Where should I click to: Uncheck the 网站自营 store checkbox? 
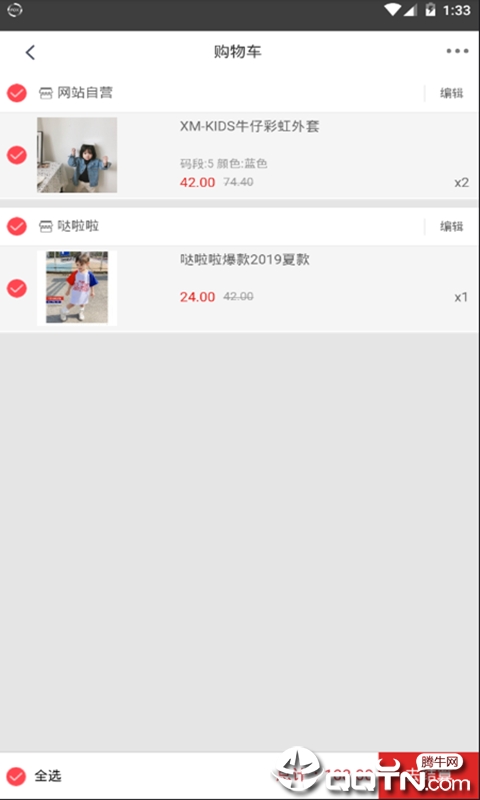[x=17, y=93]
